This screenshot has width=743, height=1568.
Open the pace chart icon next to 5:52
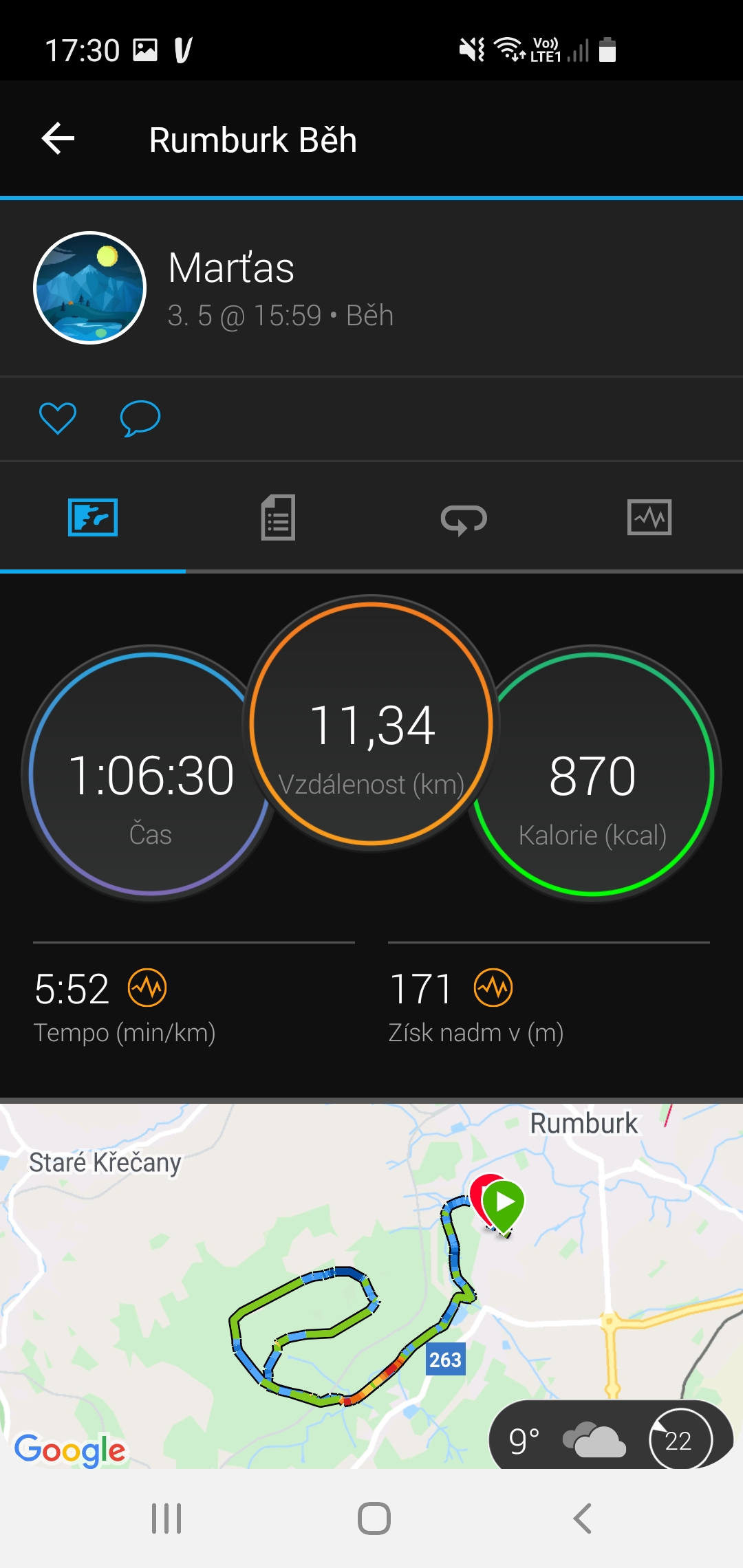[x=148, y=988]
